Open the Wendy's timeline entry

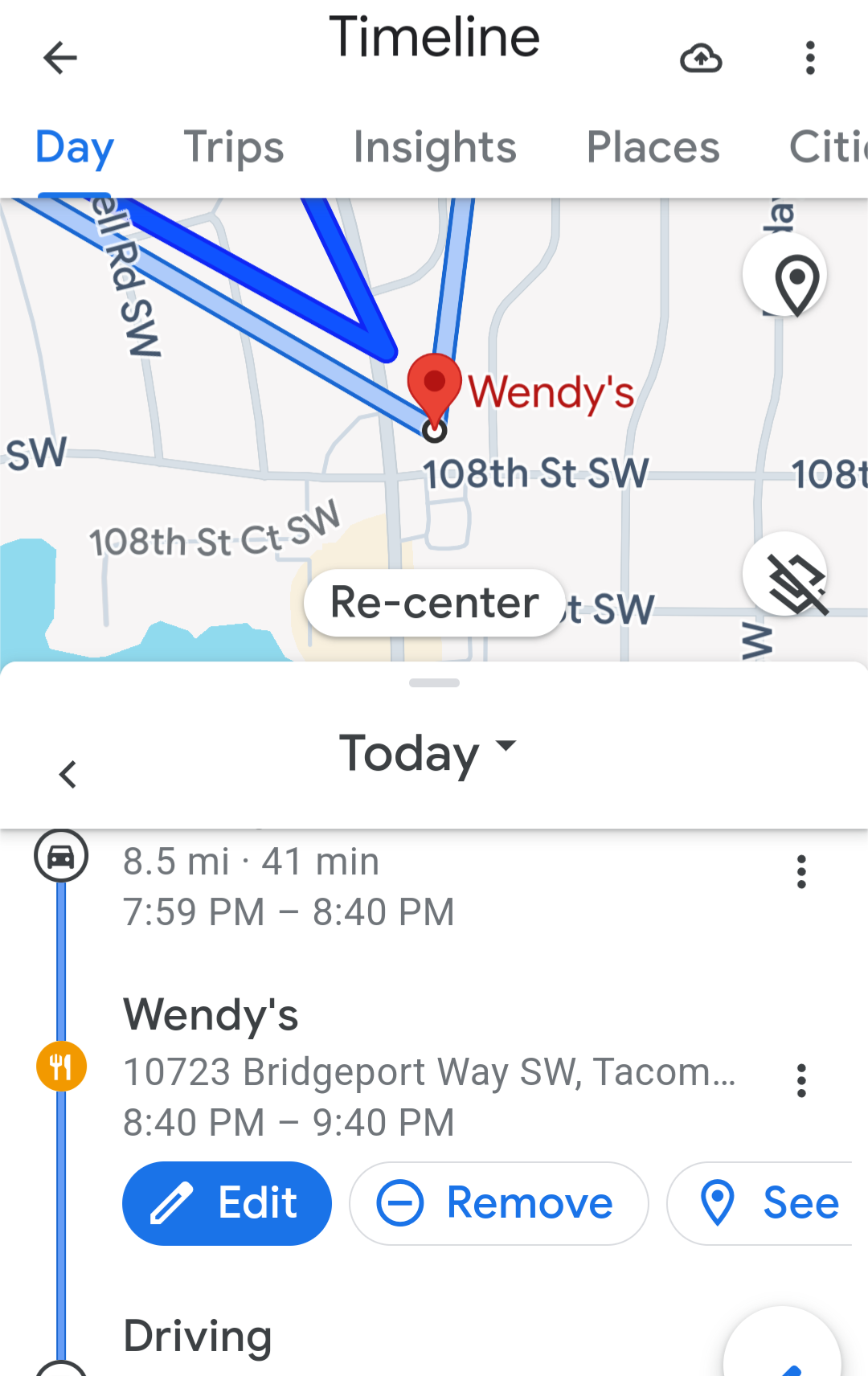(211, 1014)
